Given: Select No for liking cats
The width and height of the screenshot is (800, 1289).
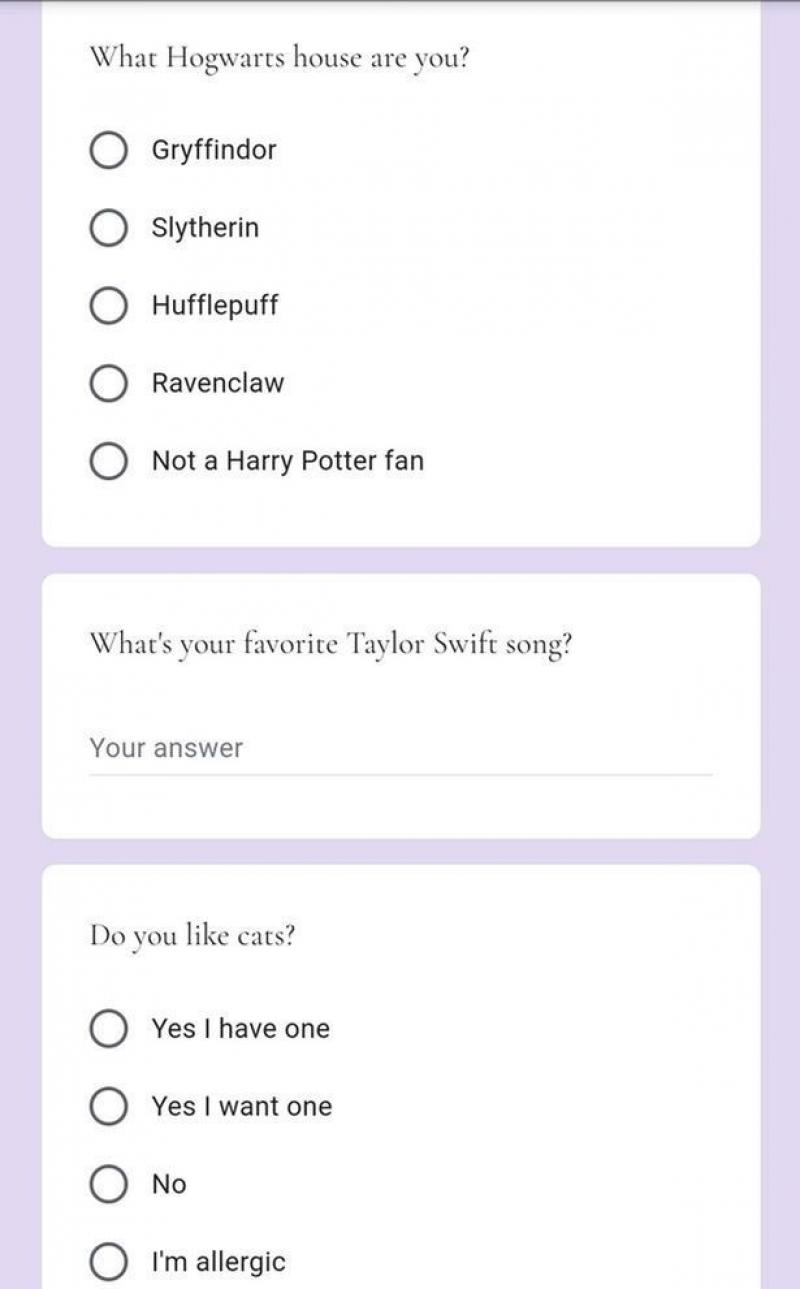Looking at the screenshot, I should point(108,1184).
